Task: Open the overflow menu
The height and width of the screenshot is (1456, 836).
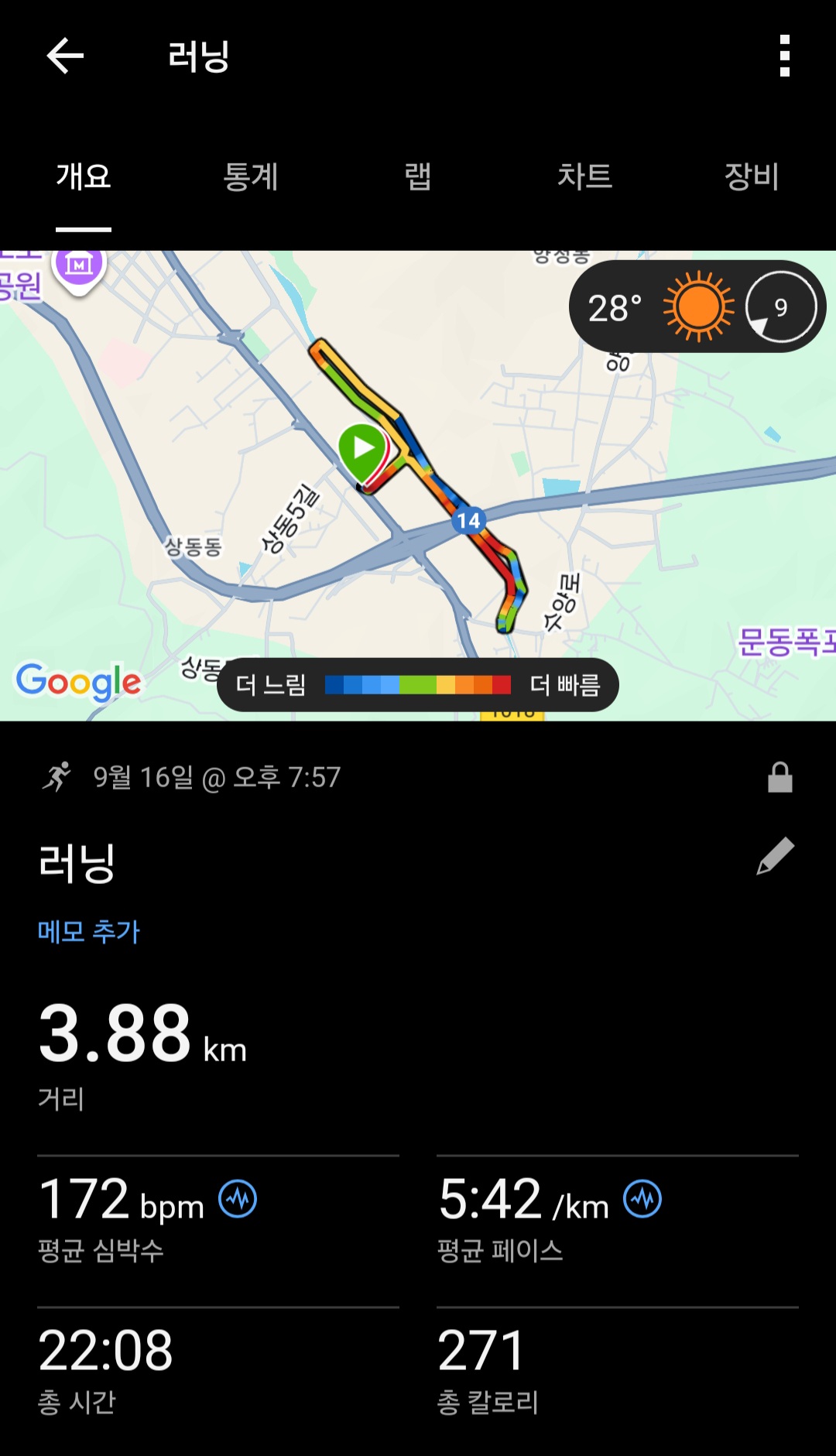Action: coord(784,57)
